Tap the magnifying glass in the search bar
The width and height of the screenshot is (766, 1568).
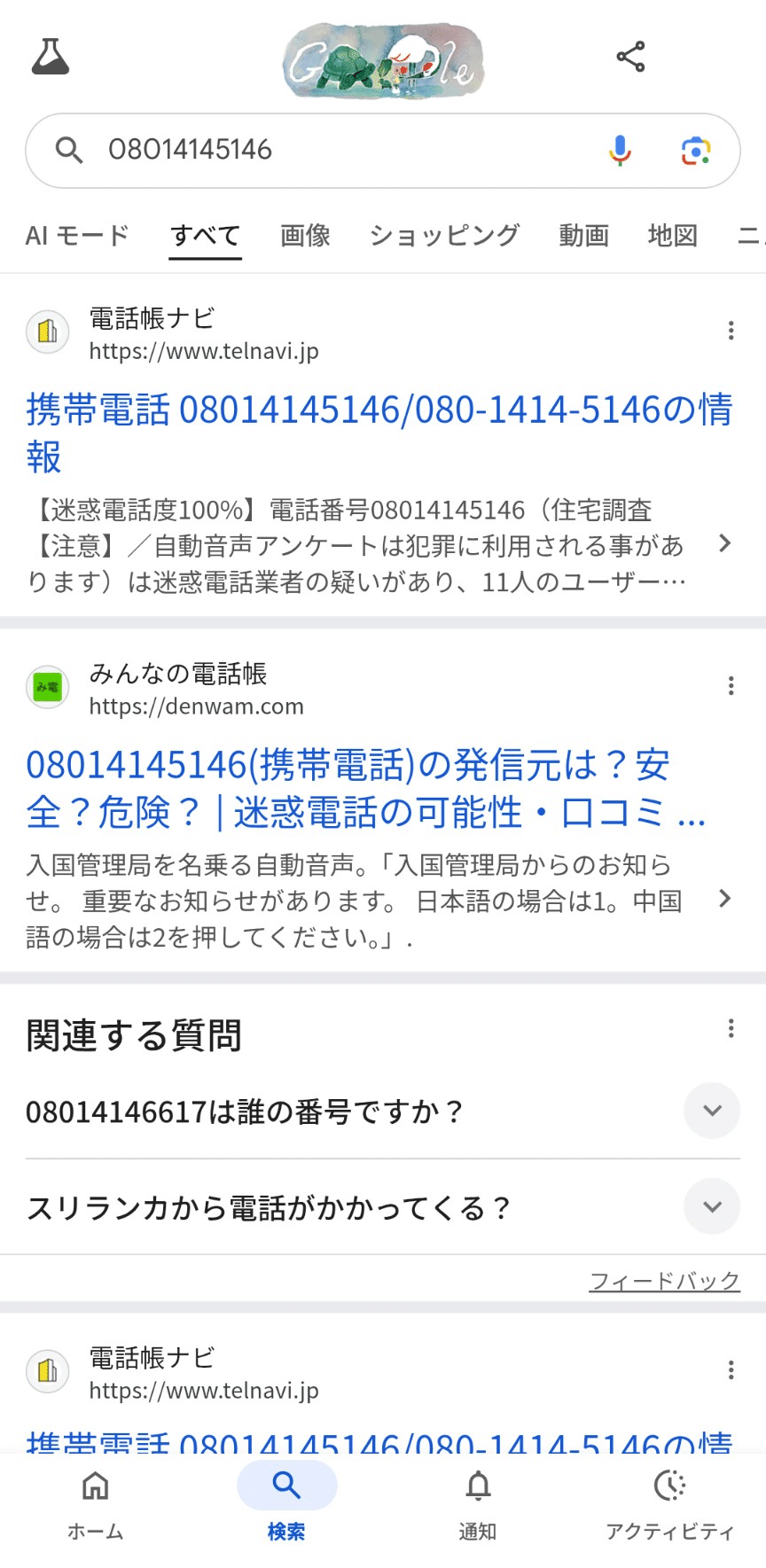tap(69, 150)
